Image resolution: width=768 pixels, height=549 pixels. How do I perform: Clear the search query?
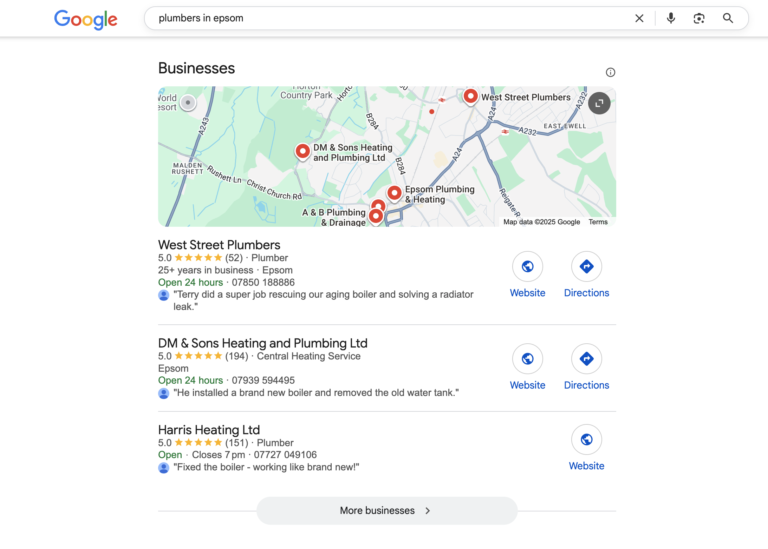639,18
